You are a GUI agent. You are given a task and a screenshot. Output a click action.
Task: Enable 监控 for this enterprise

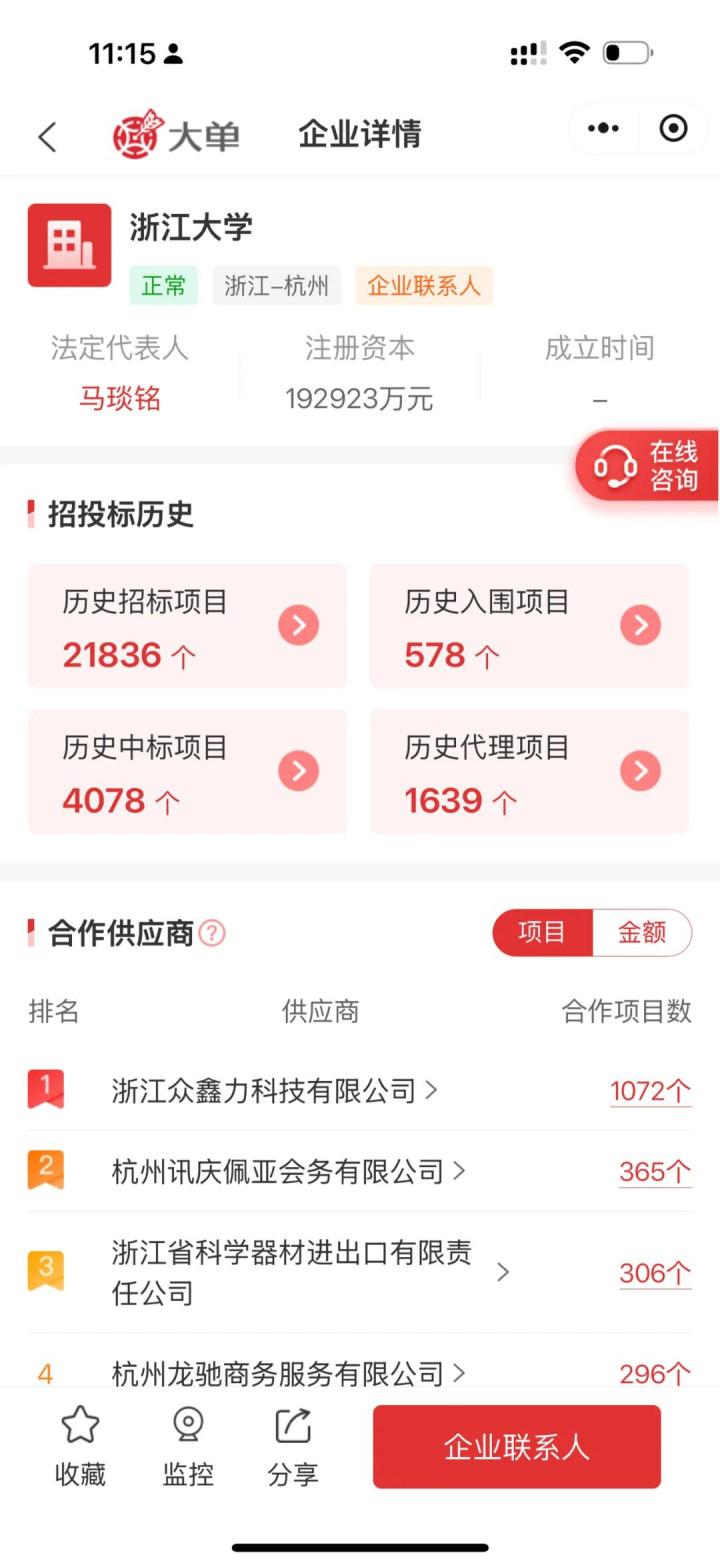pos(188,1446)
